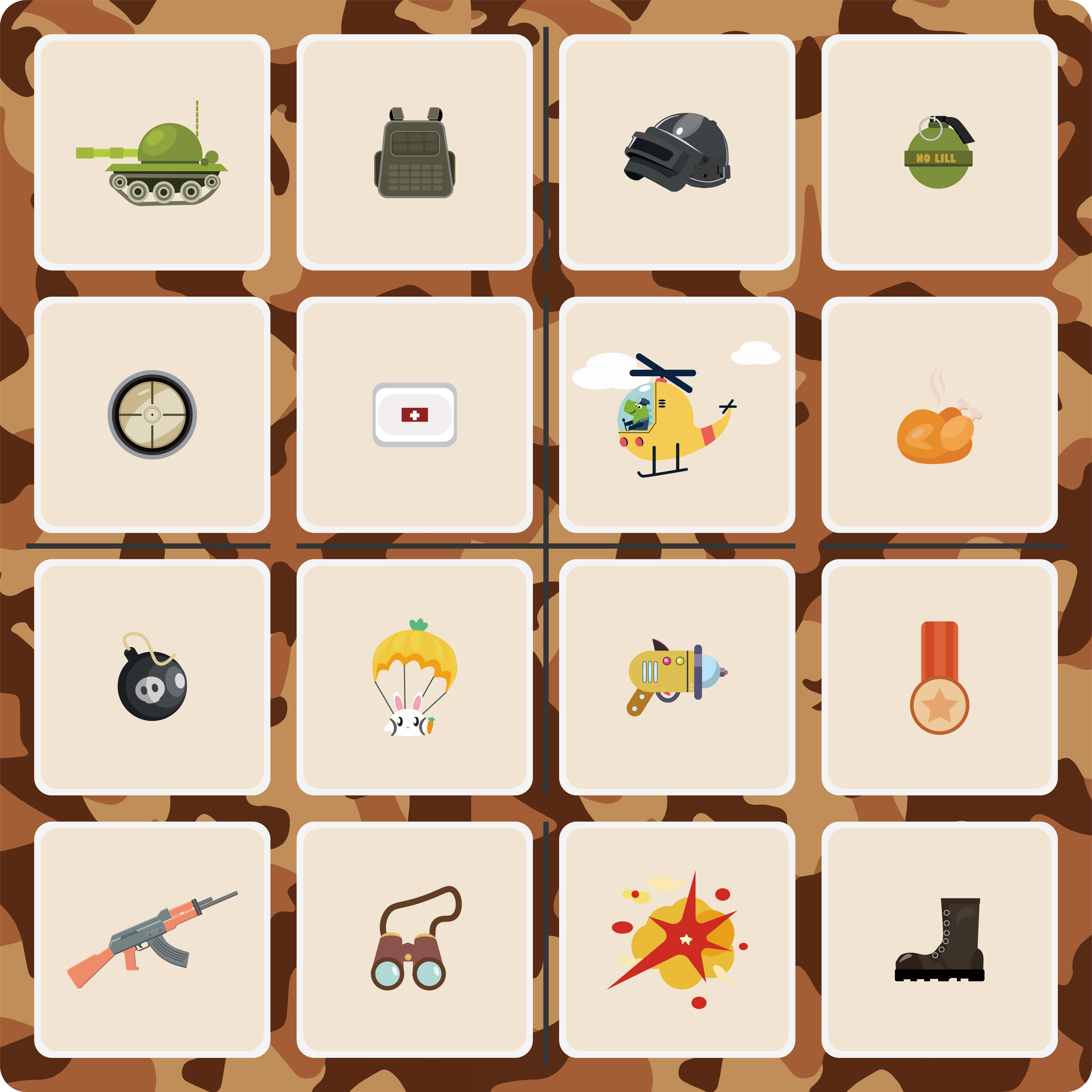This screenshot has width=1092, height=1092.
Task: Tap the assault rifle tile
Action: coord(152,939)
